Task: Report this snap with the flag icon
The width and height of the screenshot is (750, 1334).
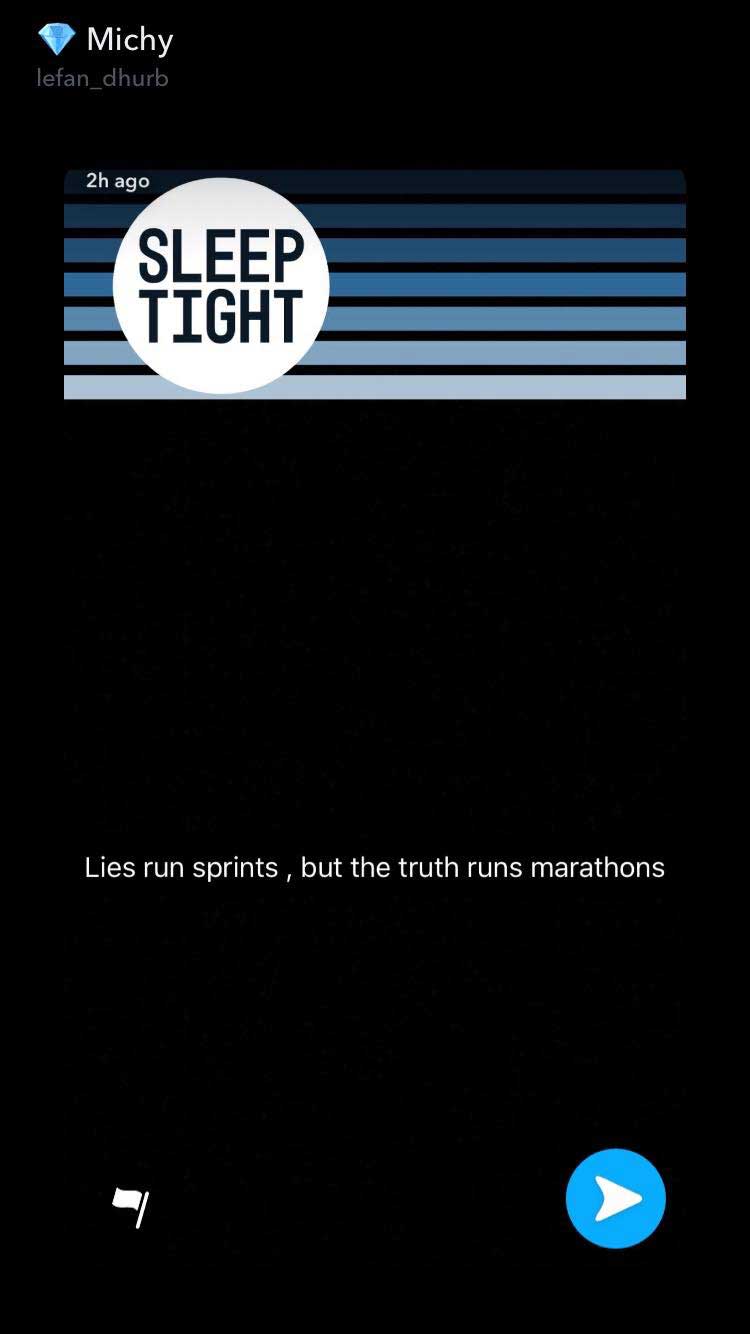Action: tap(131, 1207)
